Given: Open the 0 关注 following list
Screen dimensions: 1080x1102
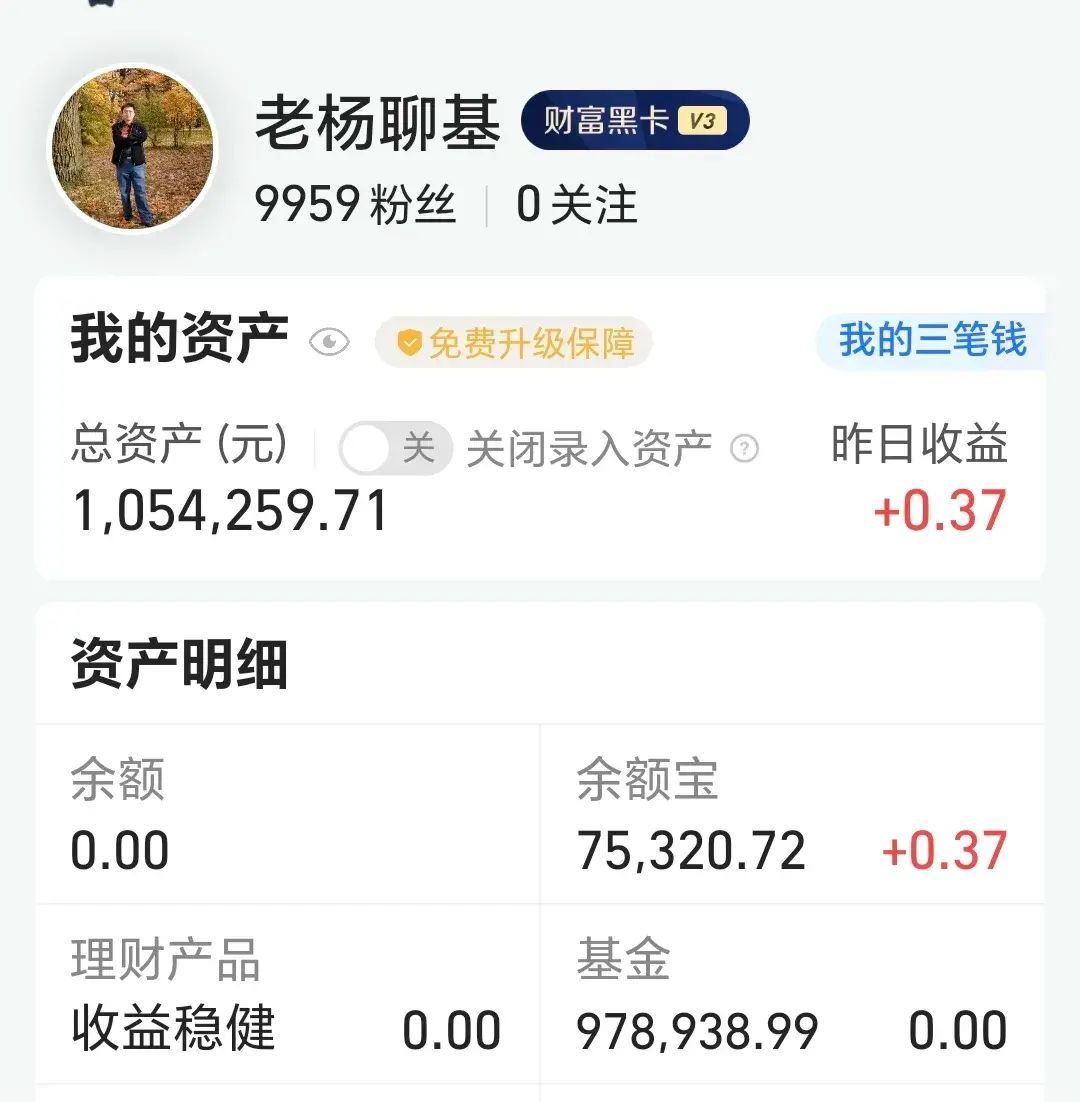Looking at the screenshot, I should coord(575,203).
